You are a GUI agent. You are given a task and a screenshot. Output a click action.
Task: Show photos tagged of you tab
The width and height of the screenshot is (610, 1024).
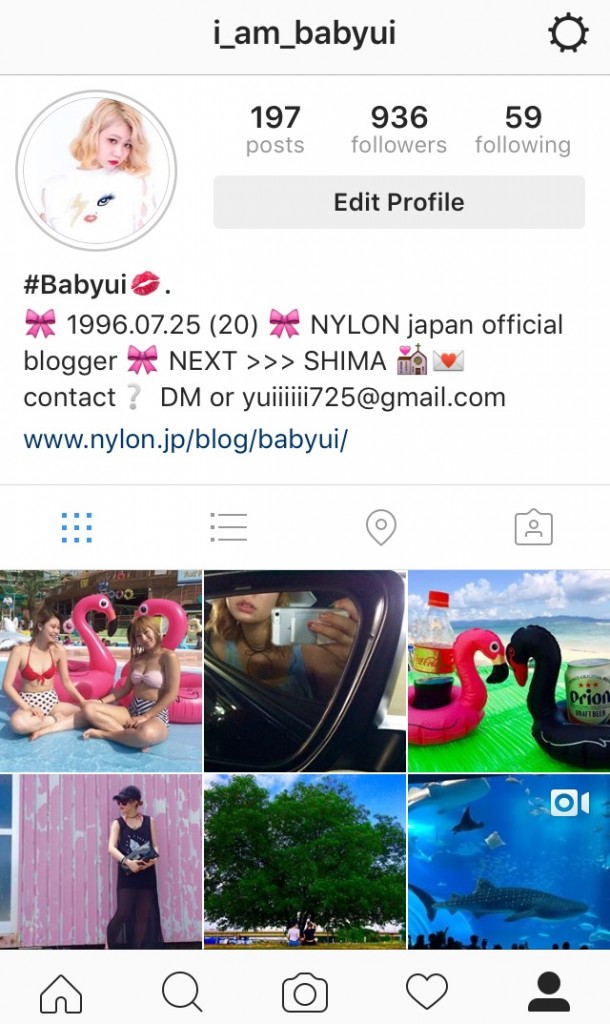pos(533,527)
